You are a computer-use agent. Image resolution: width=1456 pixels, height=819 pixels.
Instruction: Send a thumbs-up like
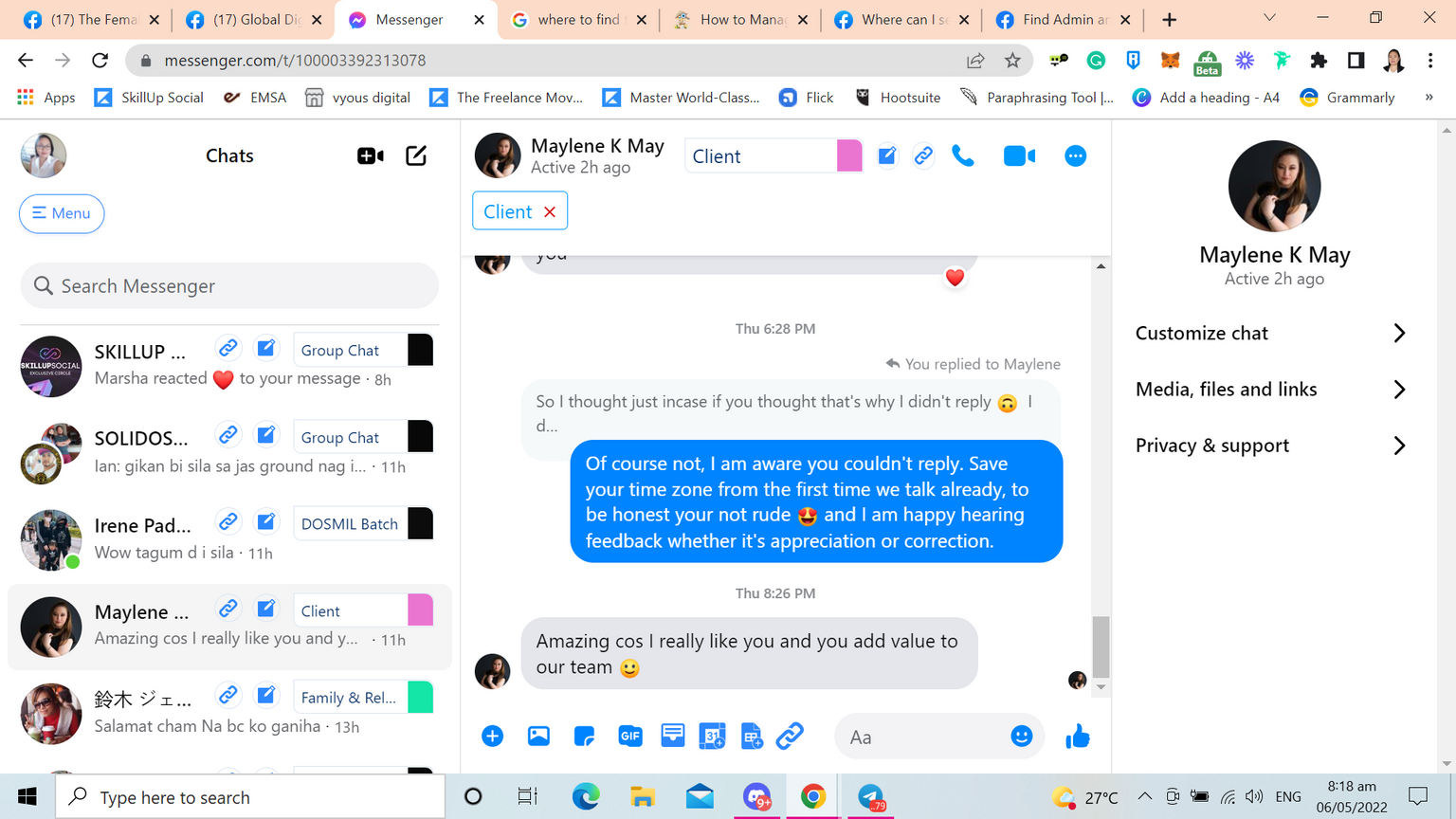click(1078, 737)
